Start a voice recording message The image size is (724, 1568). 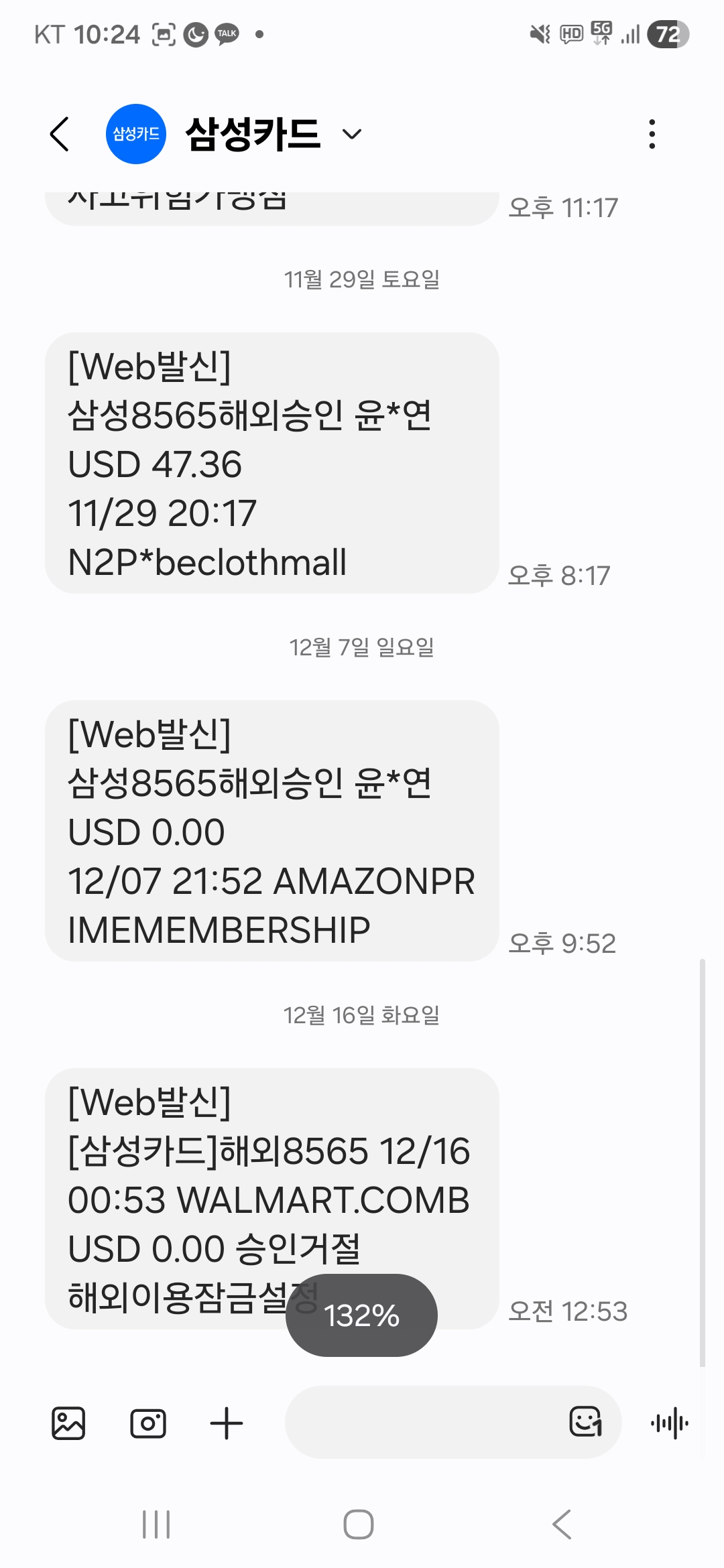click(x=669, y=1423)
